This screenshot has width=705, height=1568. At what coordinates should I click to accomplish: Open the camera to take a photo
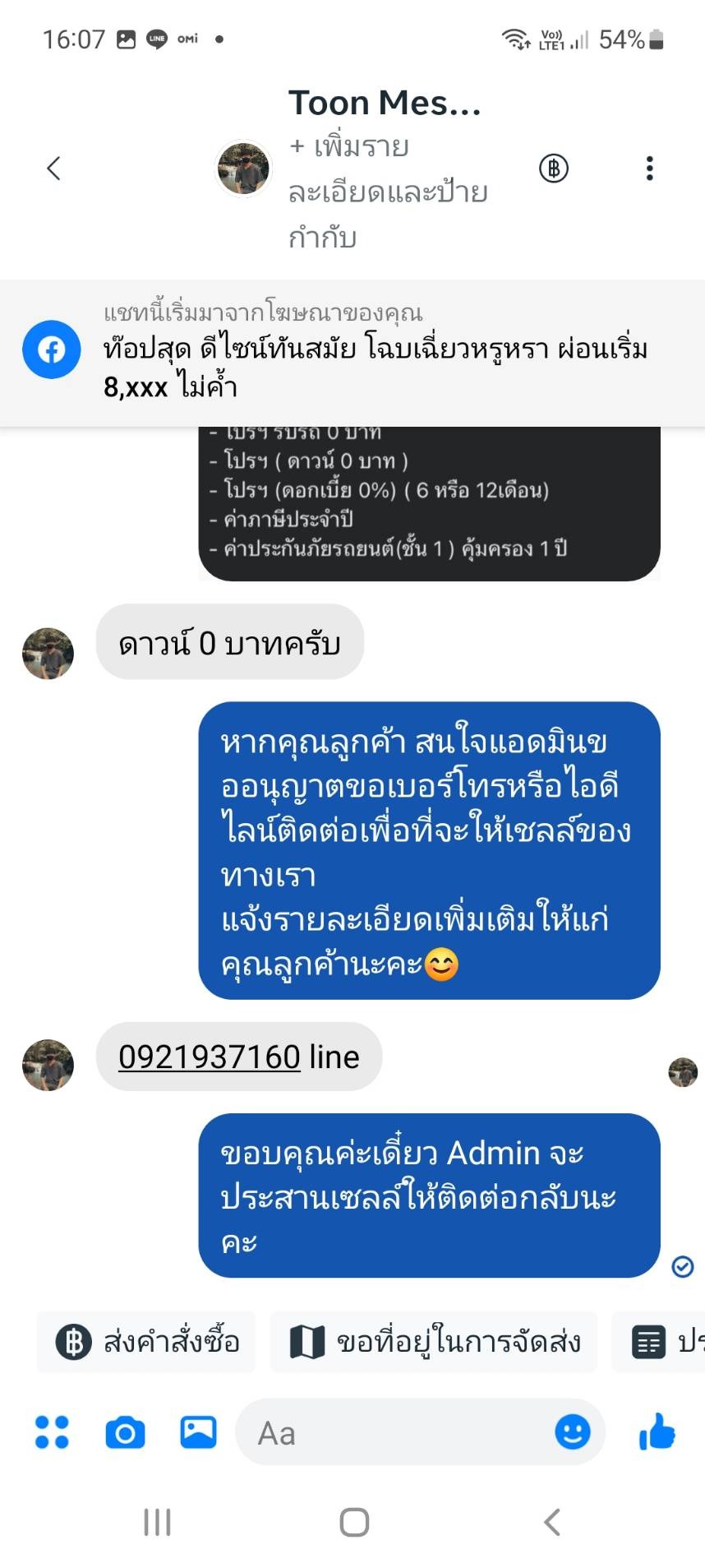point(125,1432)
